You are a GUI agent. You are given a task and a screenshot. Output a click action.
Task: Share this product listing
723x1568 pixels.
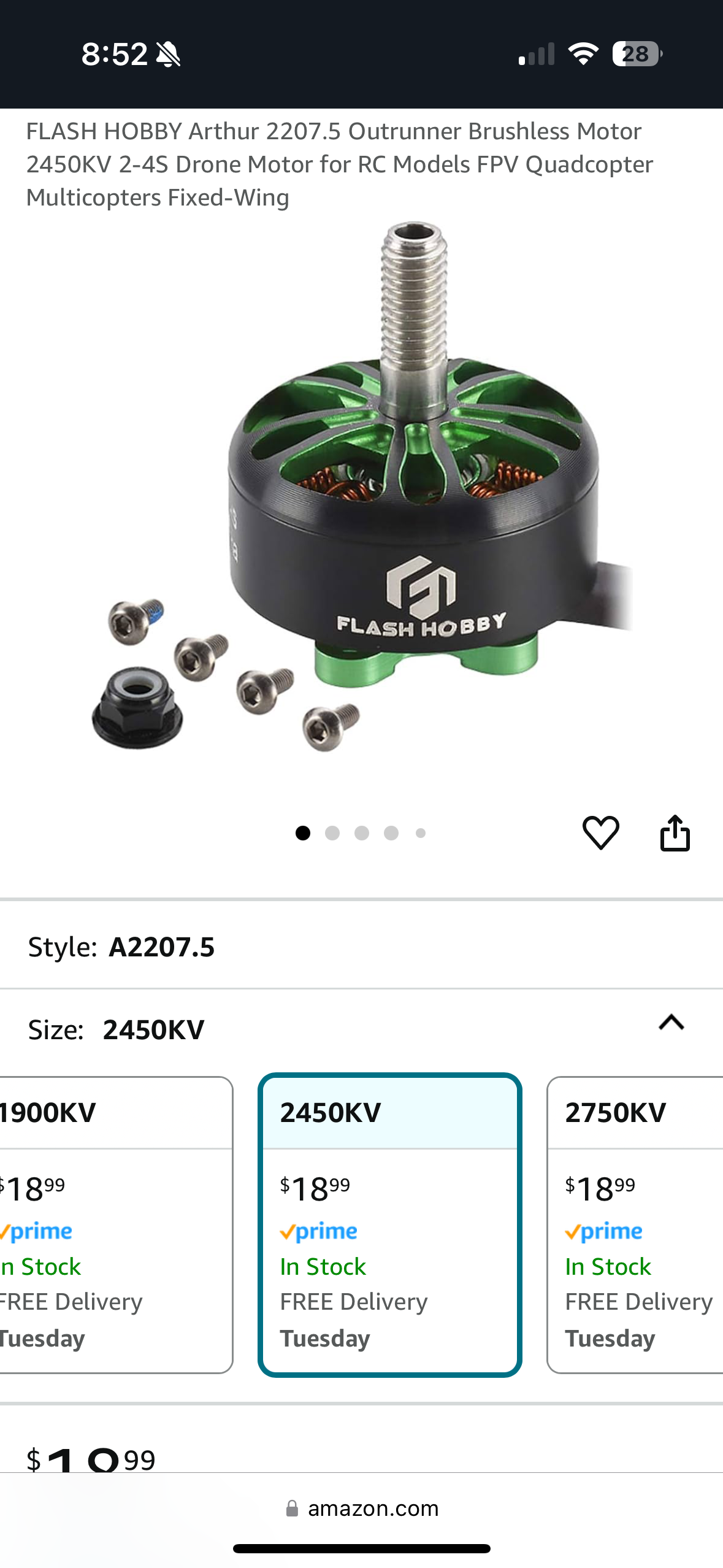click(x=675, y=832)
